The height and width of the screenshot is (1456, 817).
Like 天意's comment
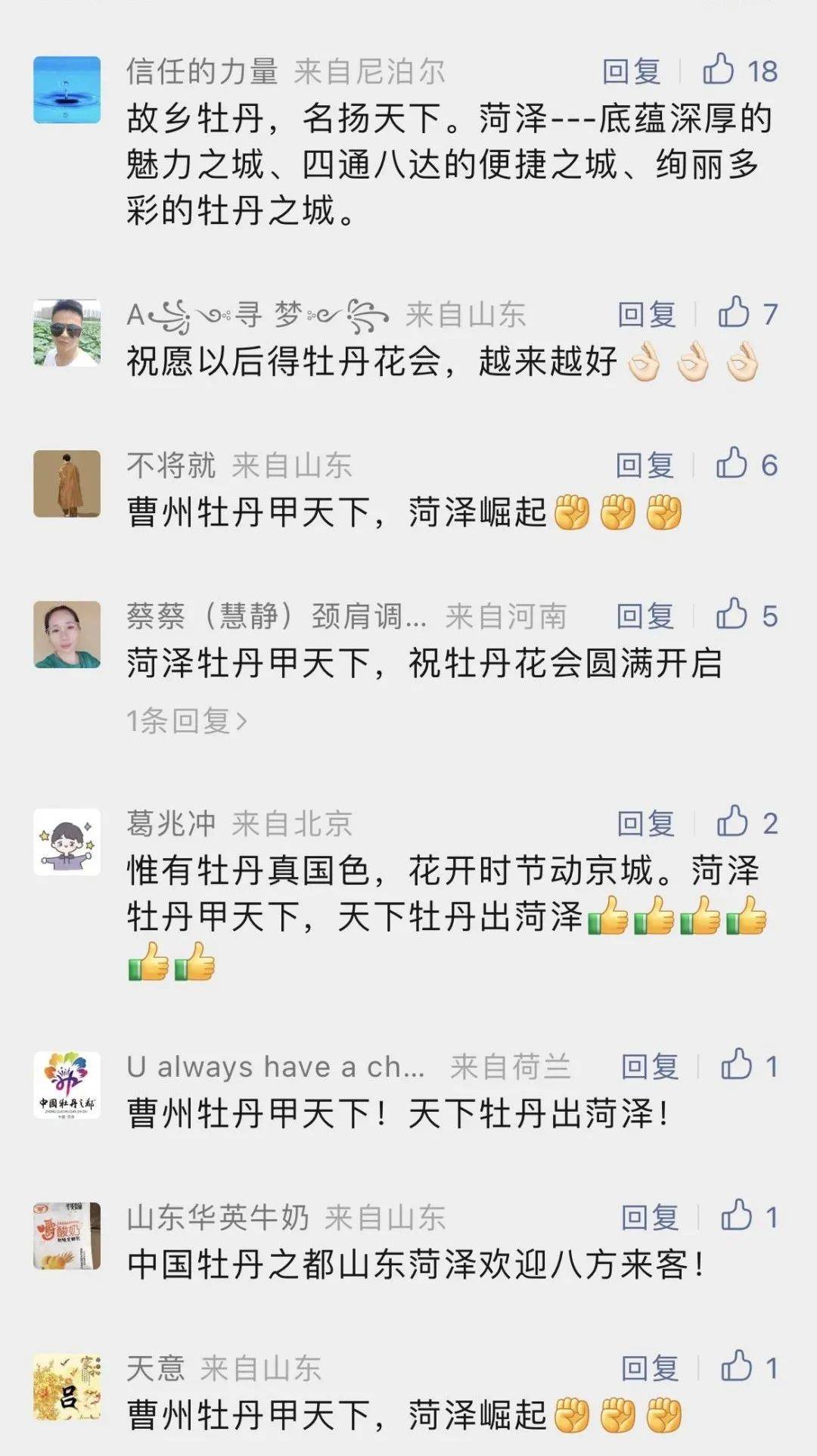coord(737,1367)
